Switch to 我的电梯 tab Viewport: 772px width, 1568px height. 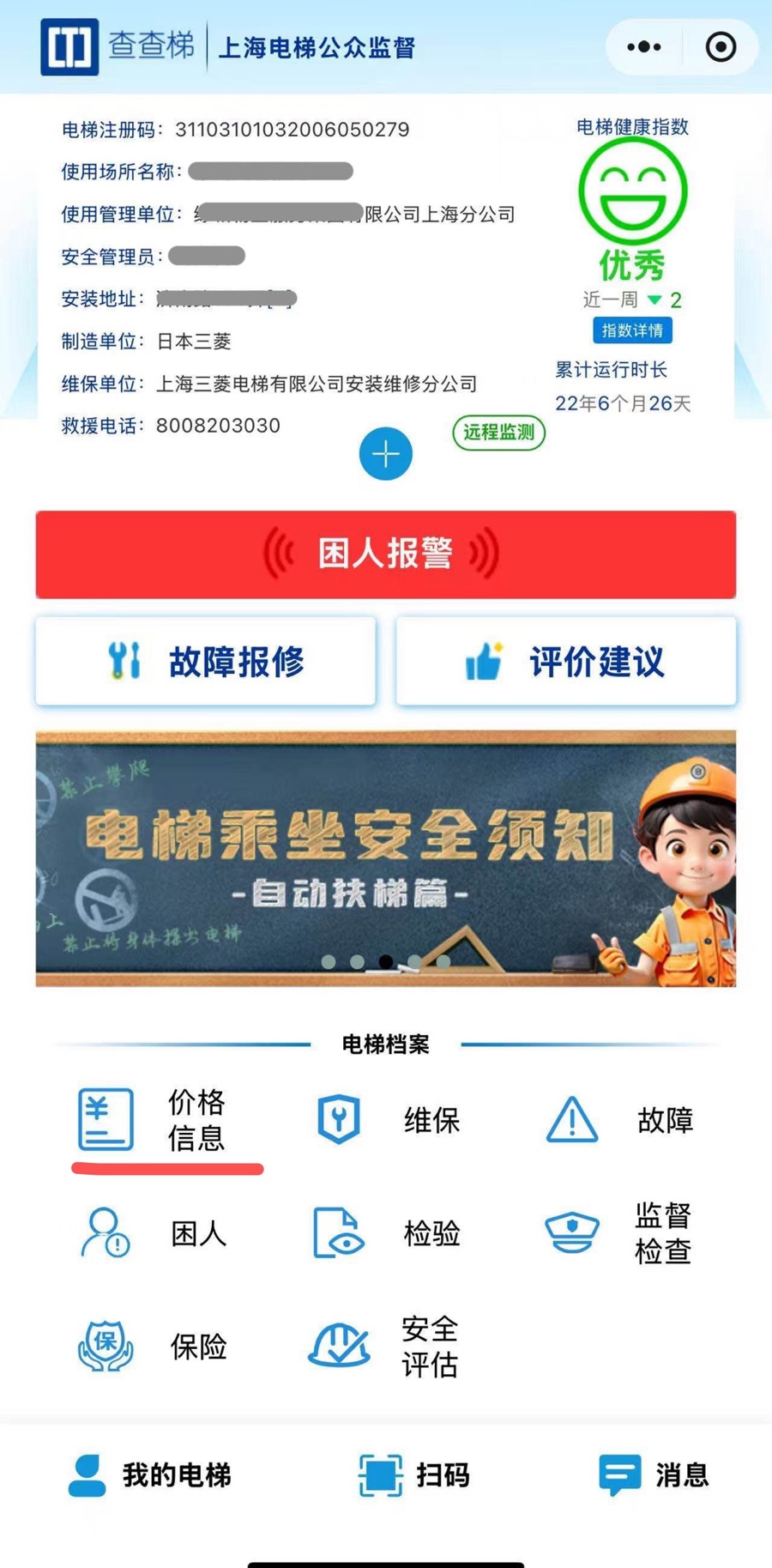pos(150,1475)
